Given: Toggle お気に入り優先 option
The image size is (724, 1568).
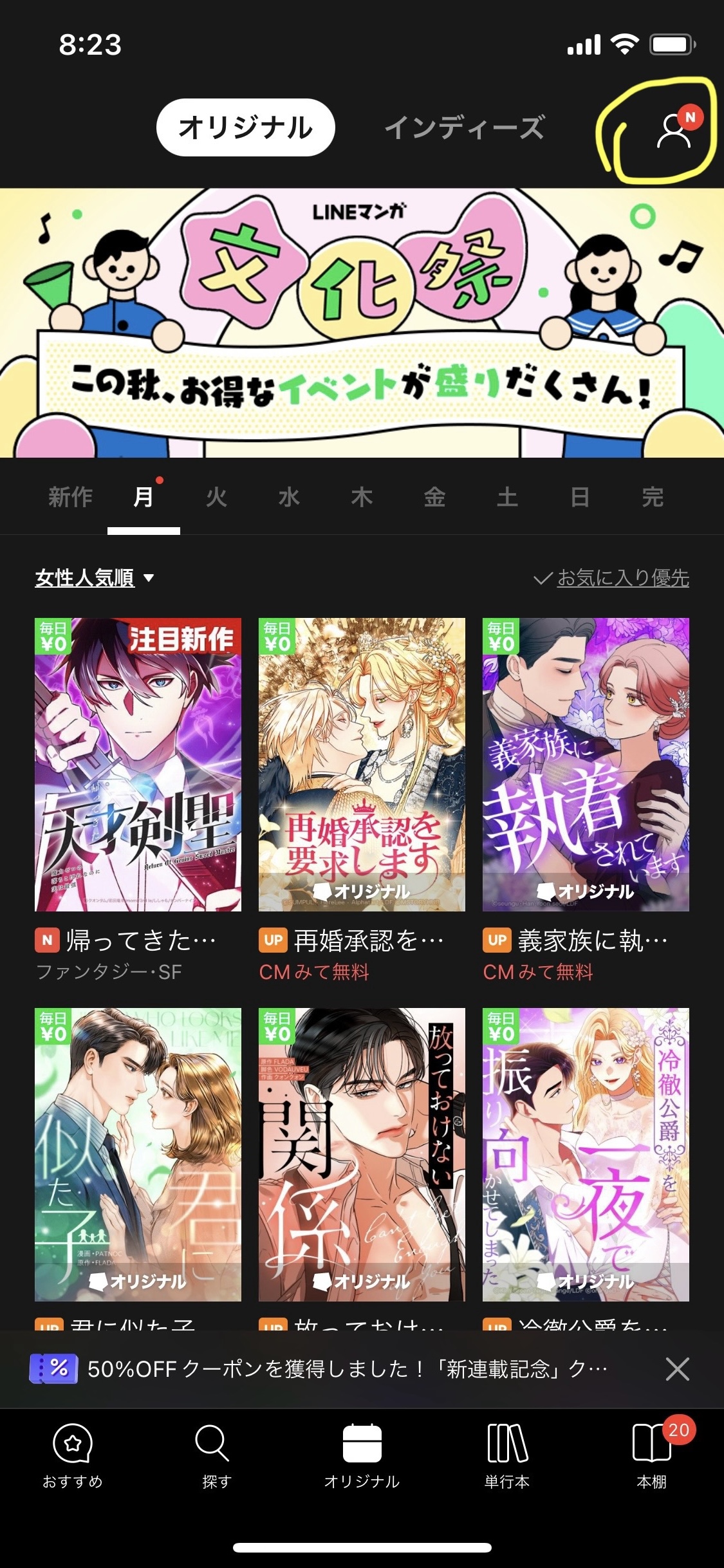Looking at the screenshot, I should [611, 578].
